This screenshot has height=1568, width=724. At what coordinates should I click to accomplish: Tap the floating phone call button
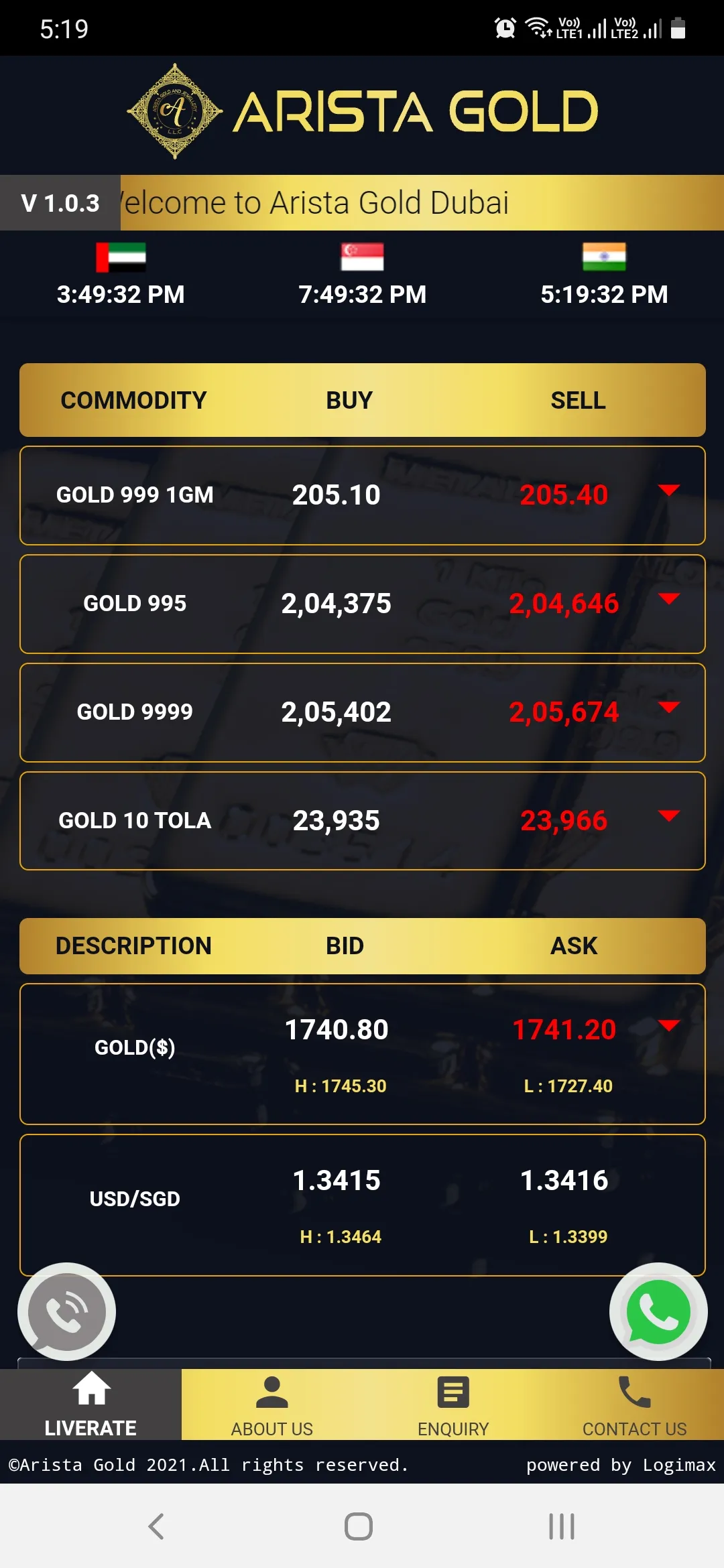click(66, 1311)
